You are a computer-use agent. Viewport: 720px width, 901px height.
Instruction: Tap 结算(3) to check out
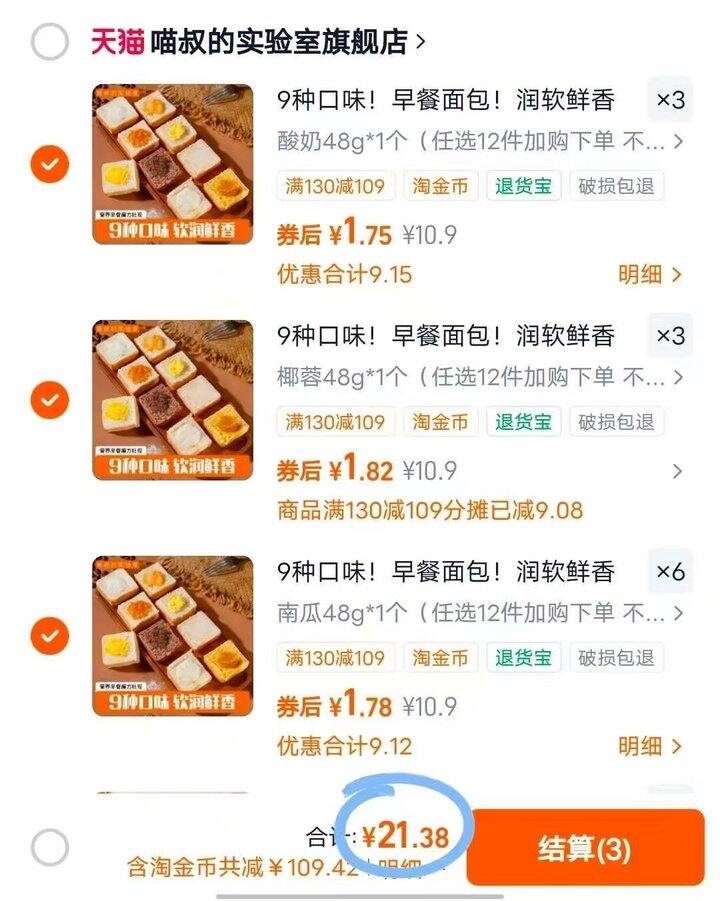pyautogui.click(x=585, y=849)
